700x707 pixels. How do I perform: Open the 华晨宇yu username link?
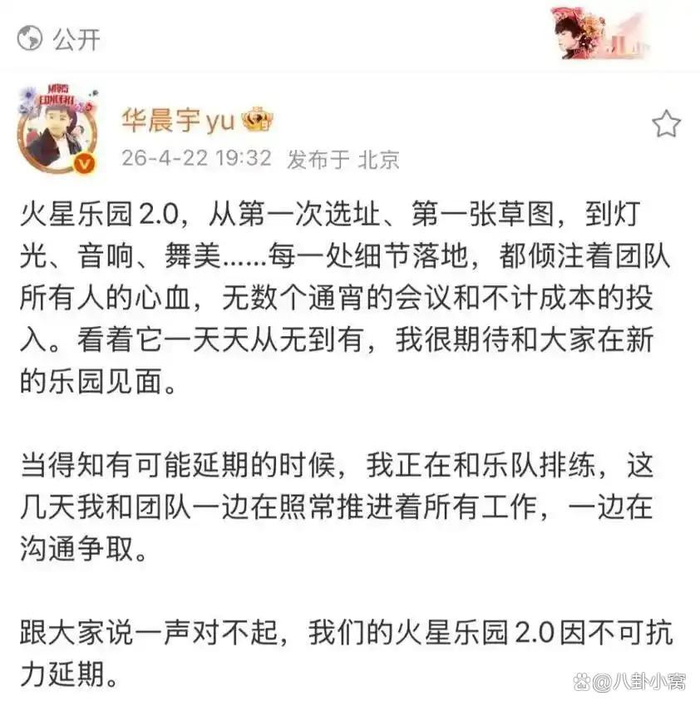[178, 122]
